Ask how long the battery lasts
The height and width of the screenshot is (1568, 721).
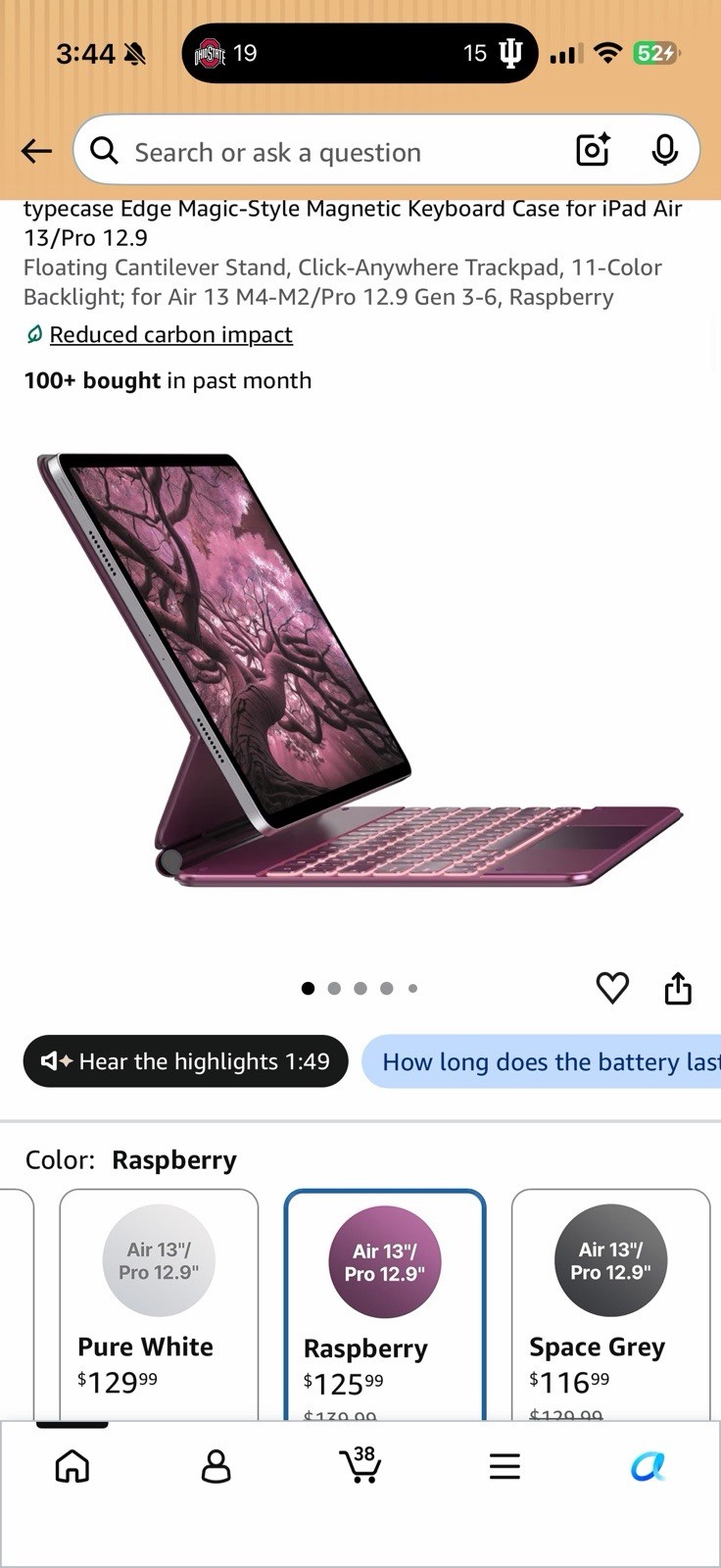point(541,1062)
